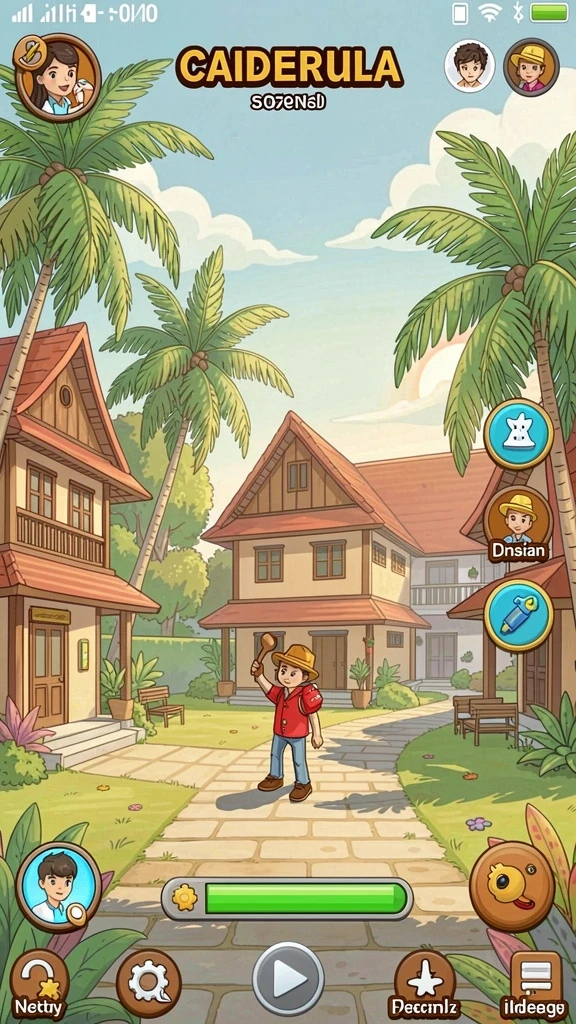The width and height of the screenshot is (576, 1024).
Task: Open the Nettiy button
Action: click(40, 985)
